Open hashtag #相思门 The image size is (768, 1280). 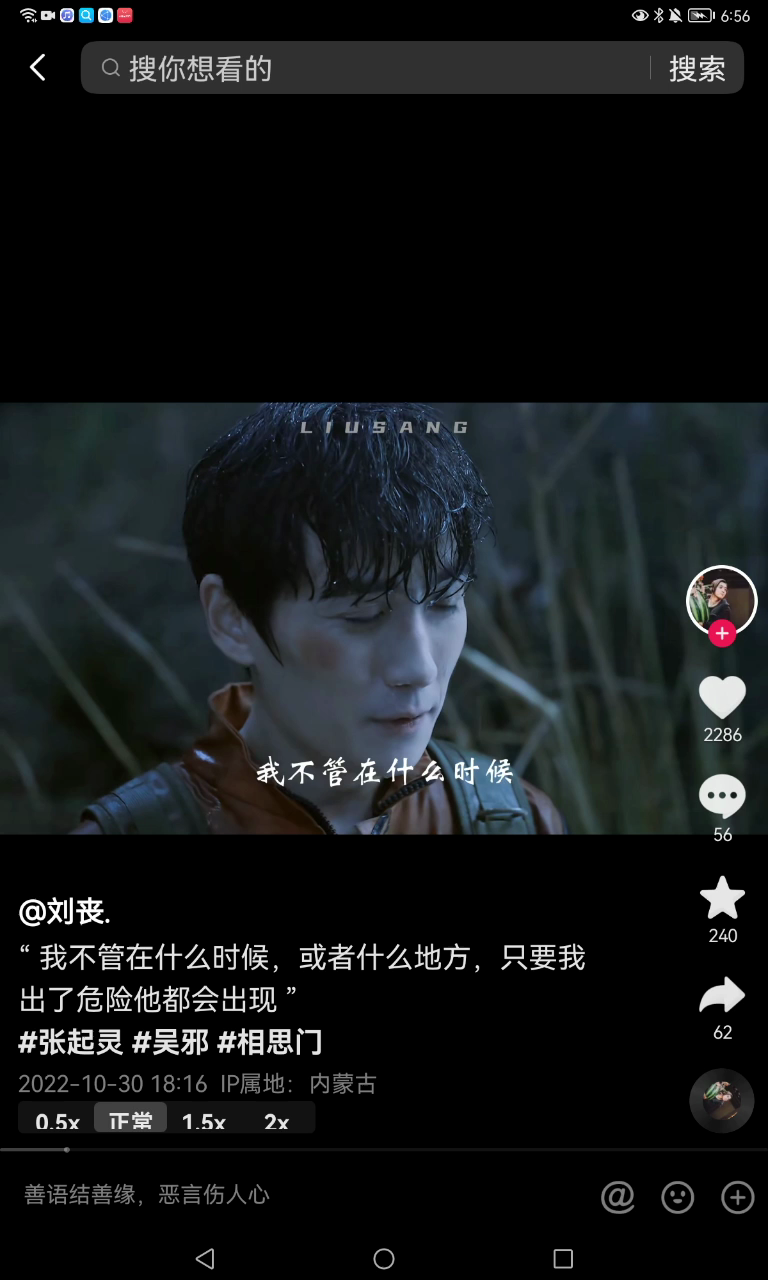click(270, 1042)
